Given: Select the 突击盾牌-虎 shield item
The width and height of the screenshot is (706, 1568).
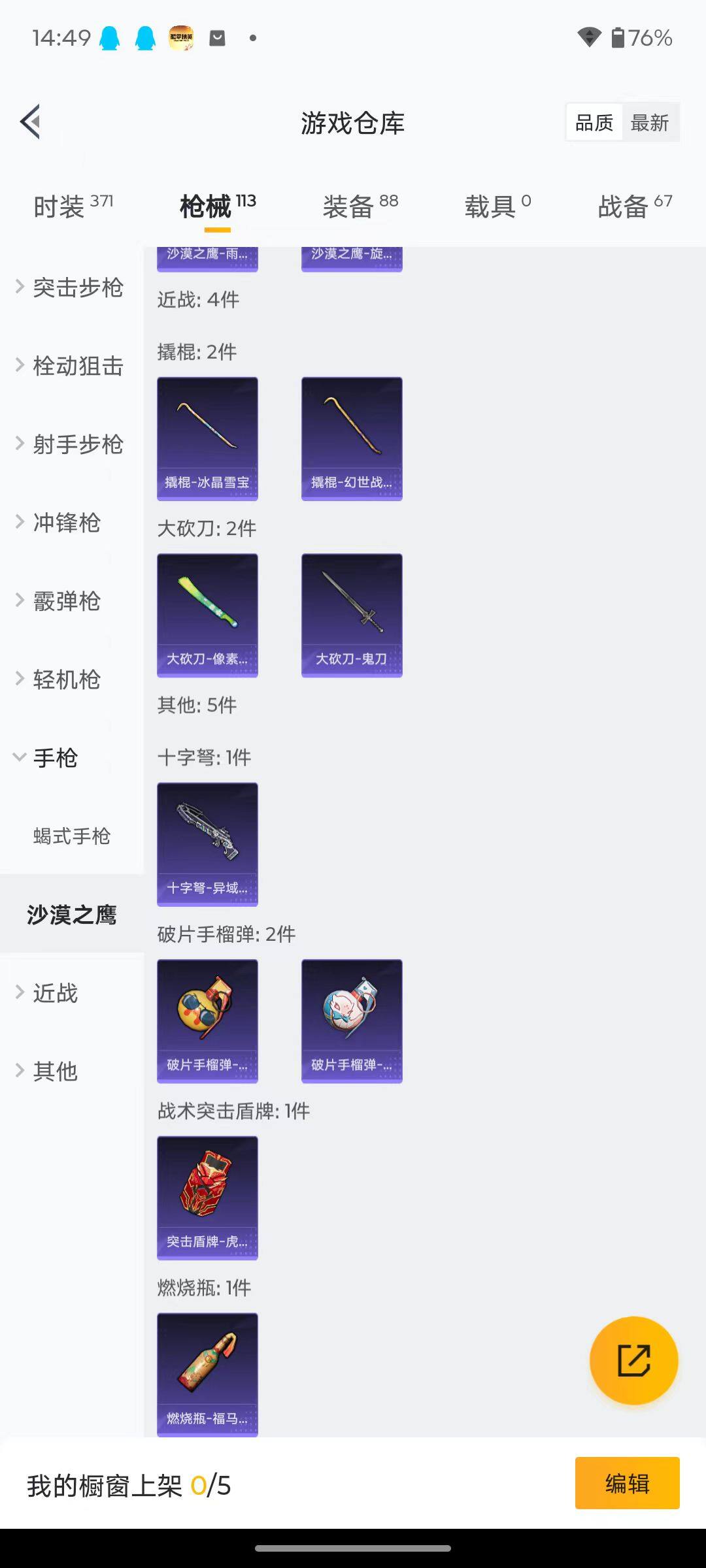Looking at the screenshot, I should pyautogui.click(x=207, y=1198).
